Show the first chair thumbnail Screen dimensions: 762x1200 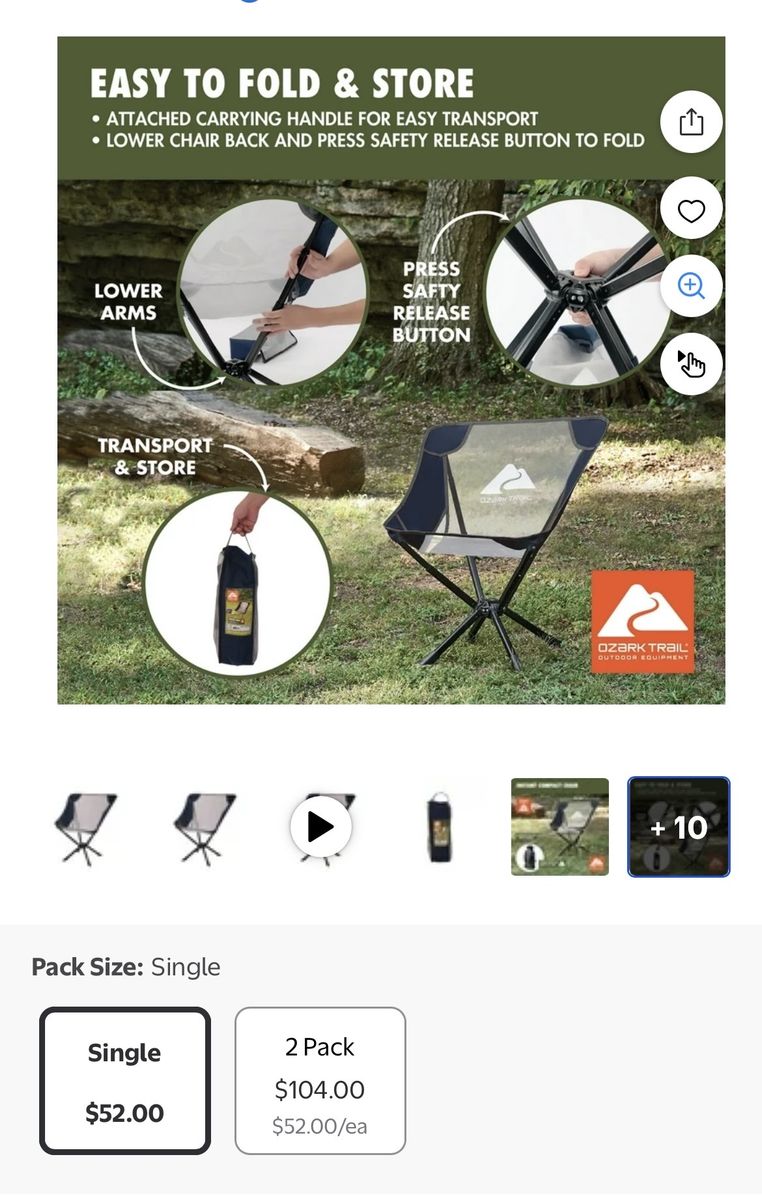pos(84,827)
